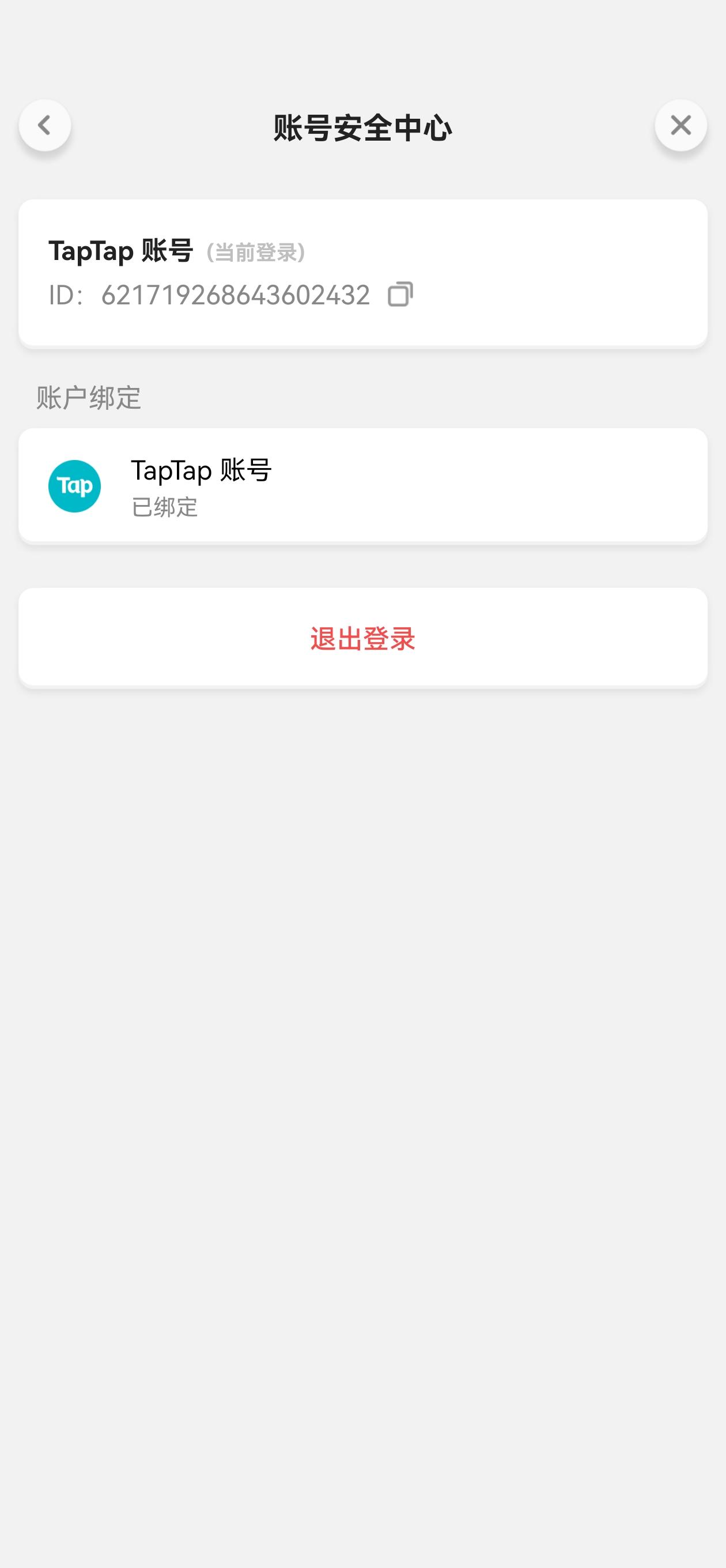
Task: Select the bound TapTap account row
Action: [362, 485]
